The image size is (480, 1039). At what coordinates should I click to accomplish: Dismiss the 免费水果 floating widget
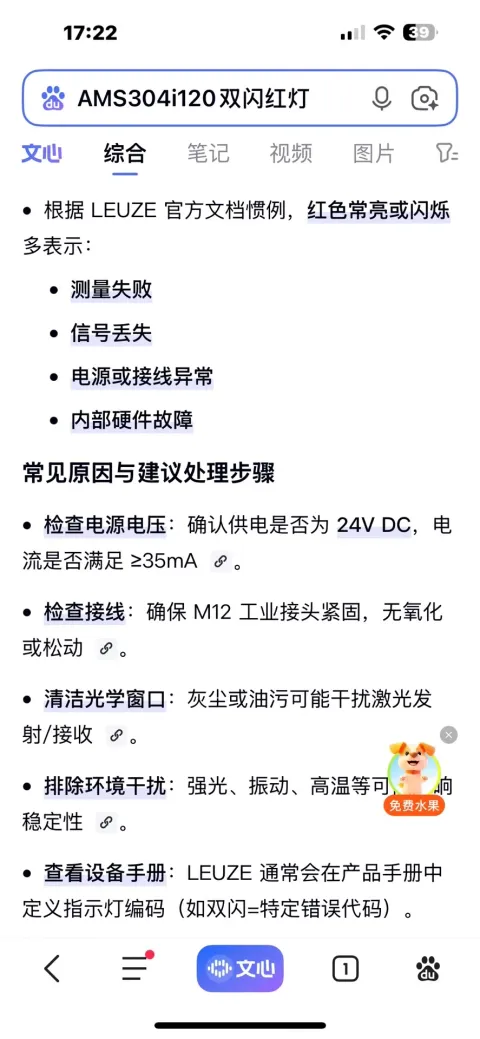[x=449, y=734]
